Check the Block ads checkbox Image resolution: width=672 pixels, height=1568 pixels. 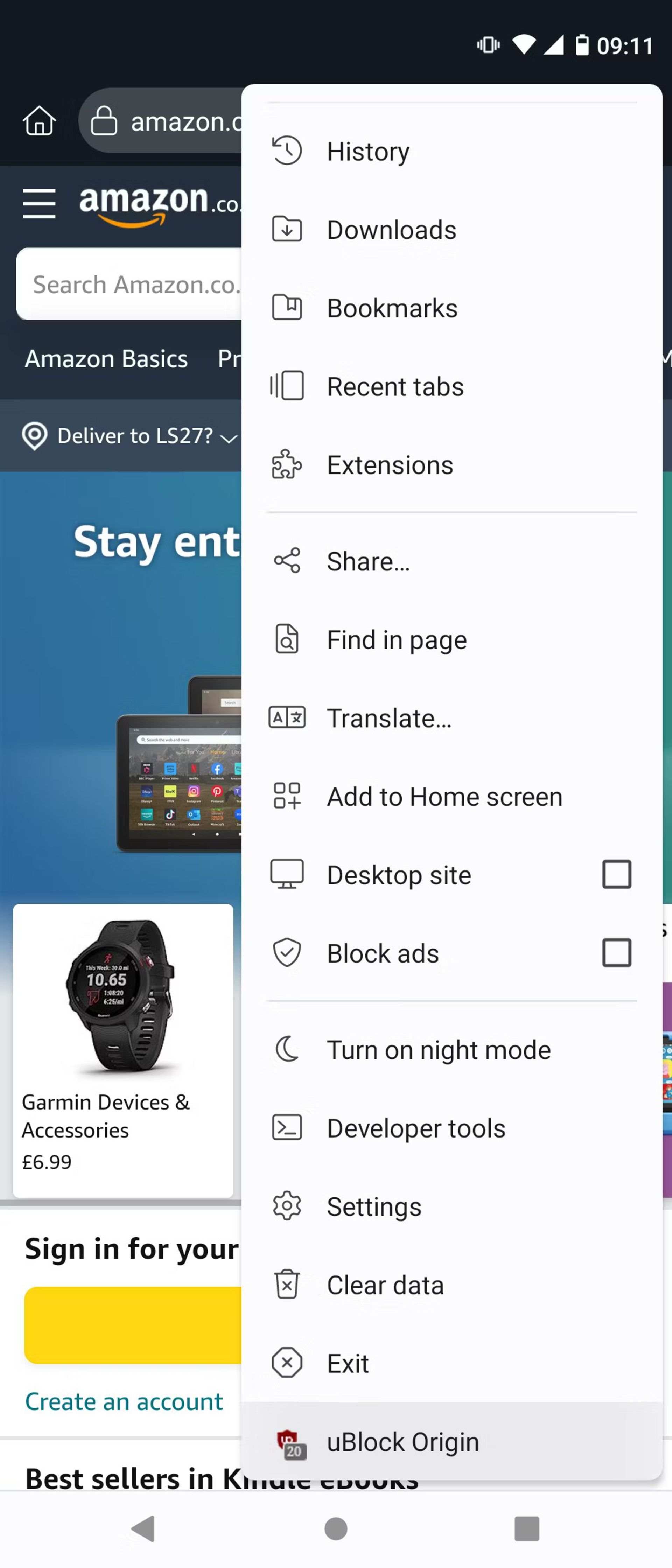pyautogui.click(x=616, y=953)
